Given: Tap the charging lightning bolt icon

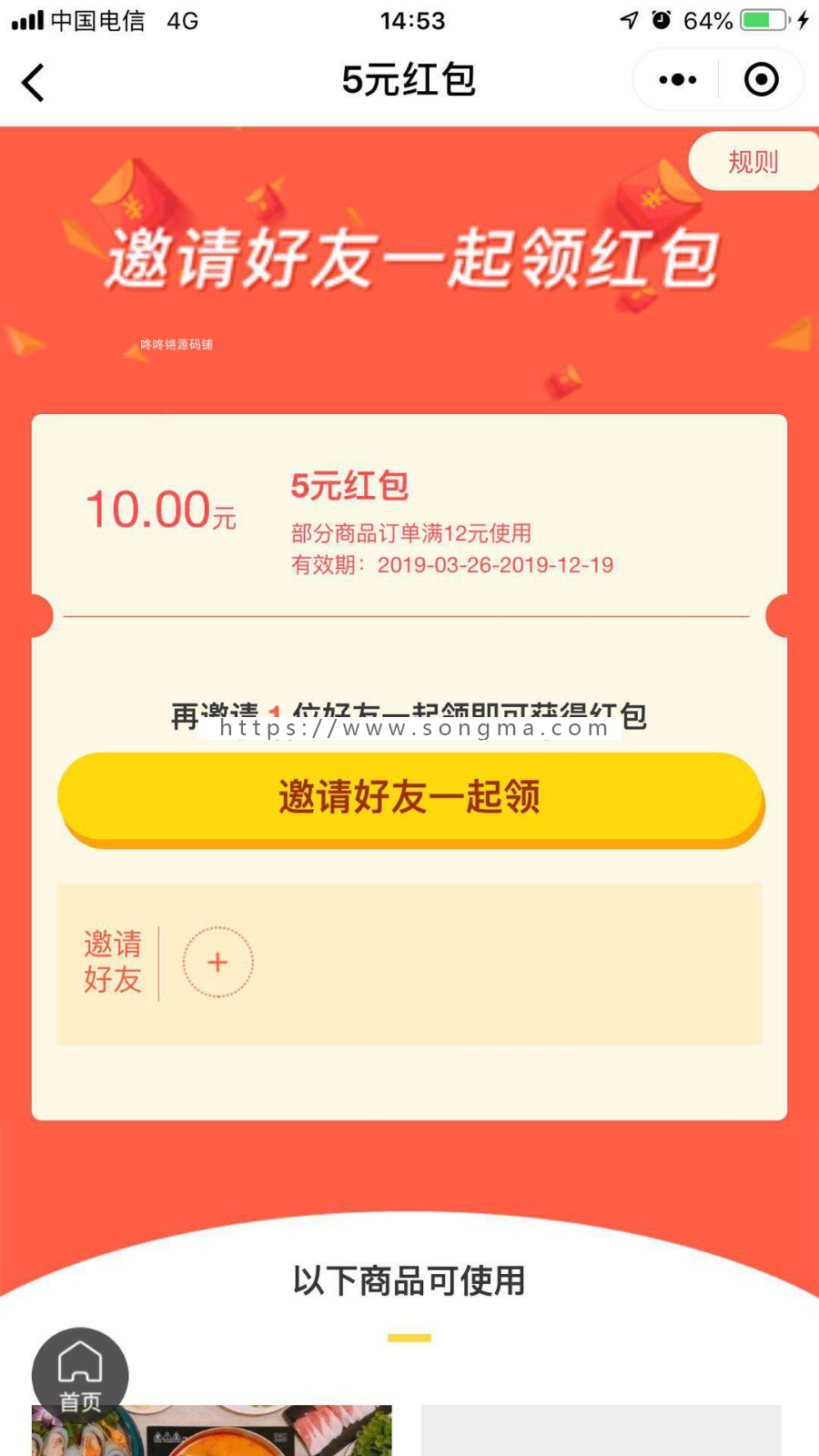Looking at the screenshot, I should 804,19.
